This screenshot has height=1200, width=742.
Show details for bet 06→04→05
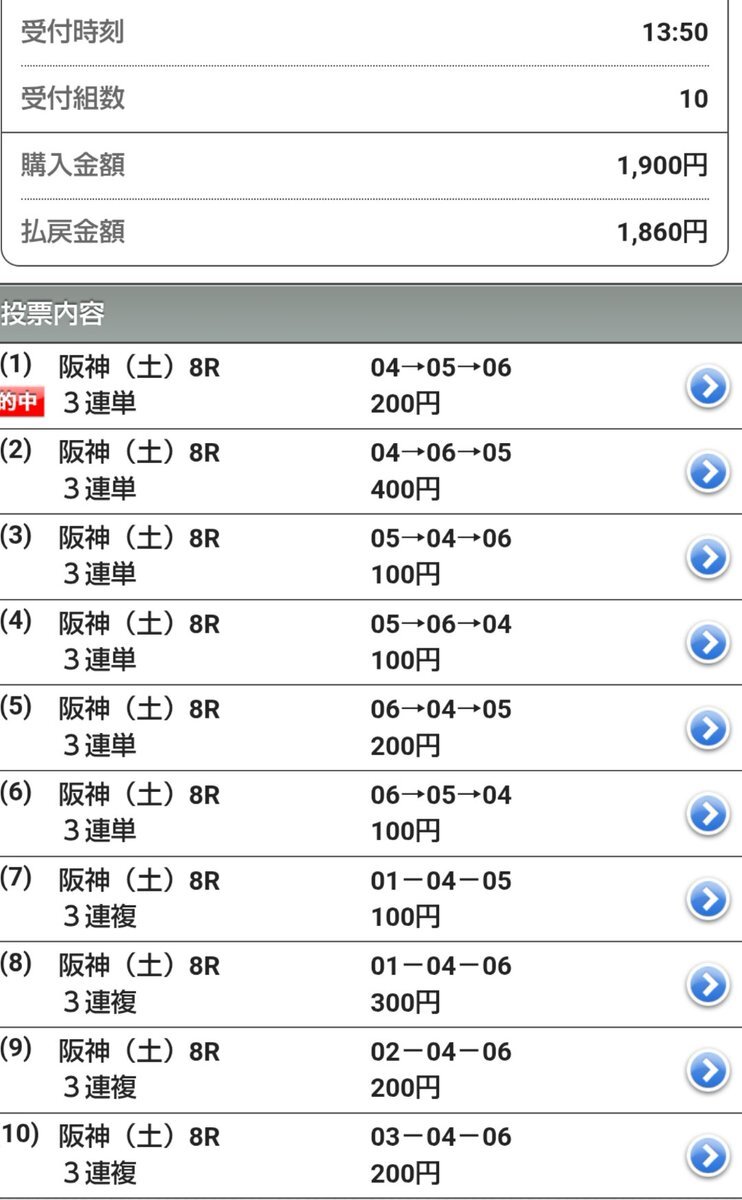[707, 730]
